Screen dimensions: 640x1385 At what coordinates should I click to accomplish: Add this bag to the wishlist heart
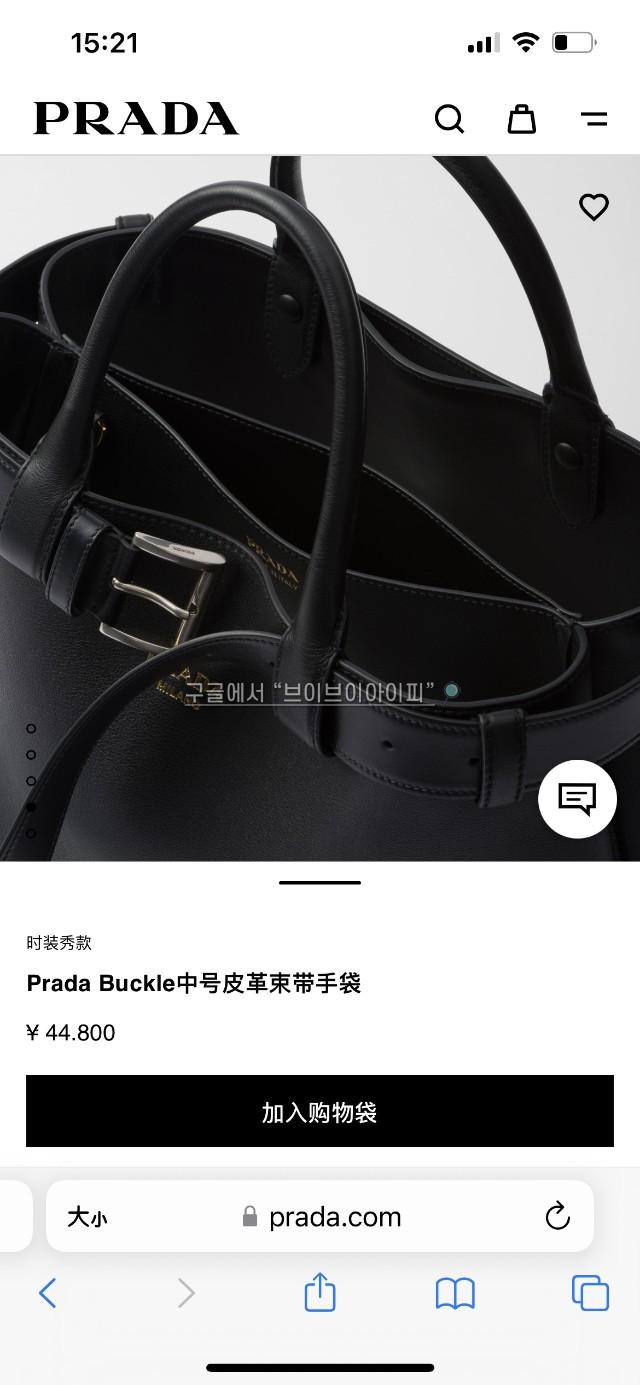(x=594, y=207)
